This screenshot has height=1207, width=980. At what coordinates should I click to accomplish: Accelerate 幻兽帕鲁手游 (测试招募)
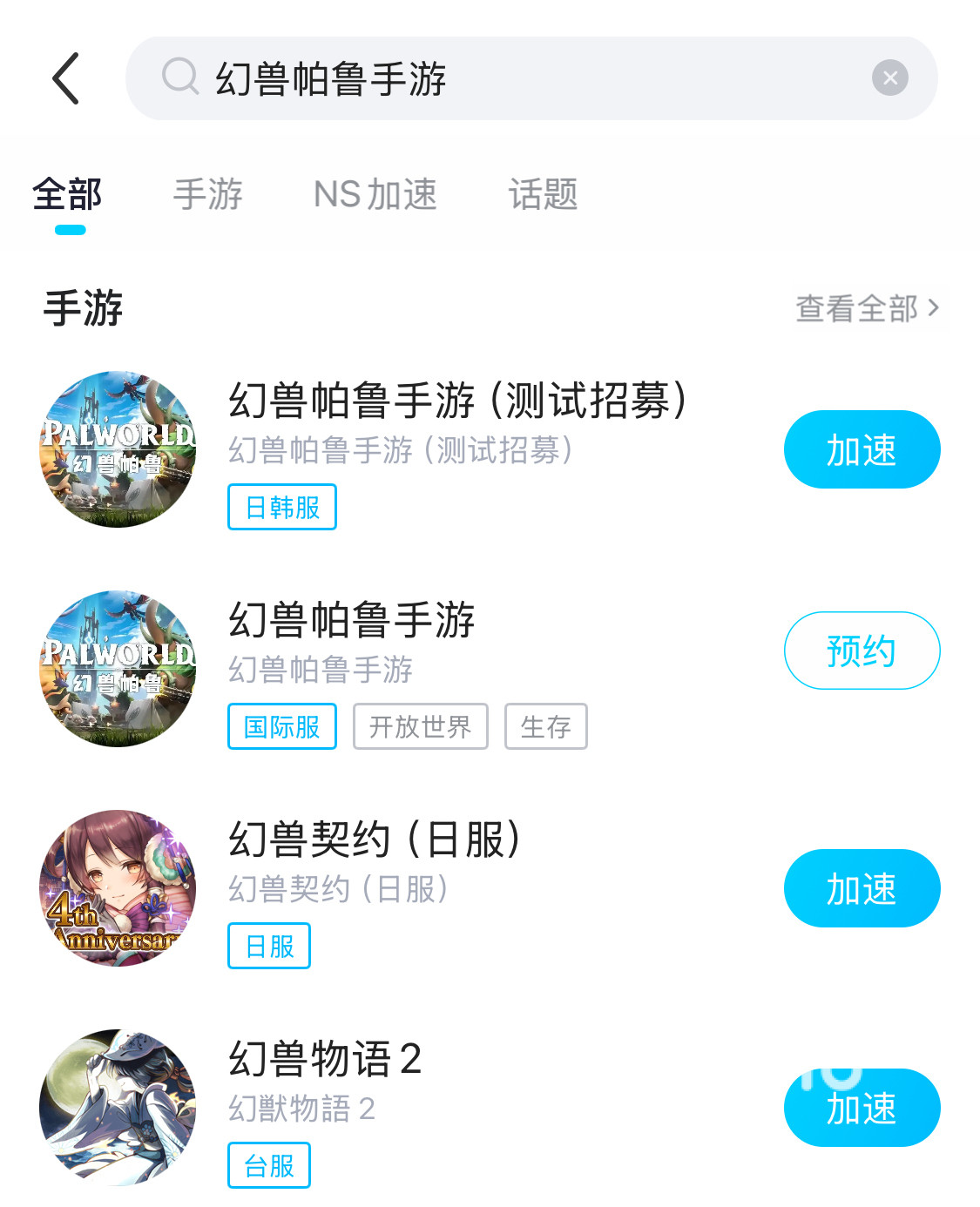[x=862, y=449]
